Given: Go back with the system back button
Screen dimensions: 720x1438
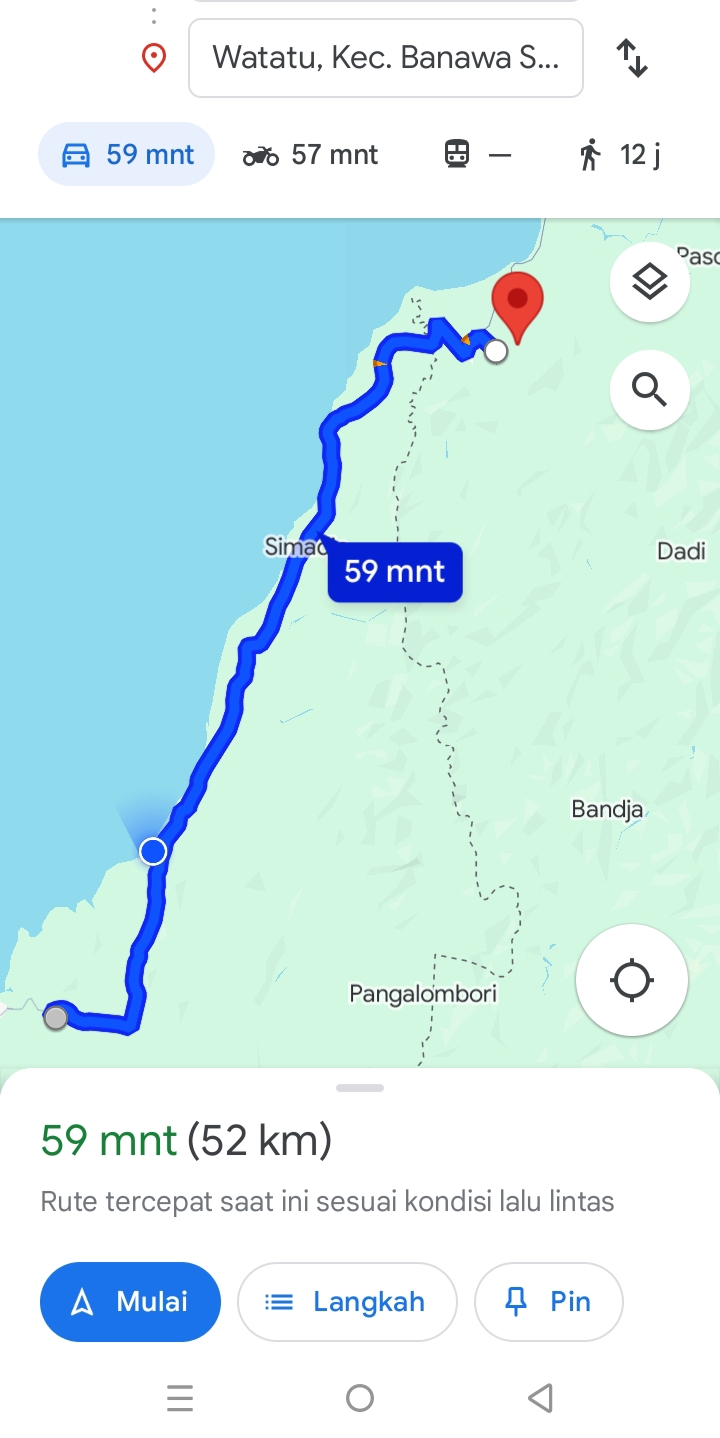Looking at the screenshot, I should (540, 1398).
